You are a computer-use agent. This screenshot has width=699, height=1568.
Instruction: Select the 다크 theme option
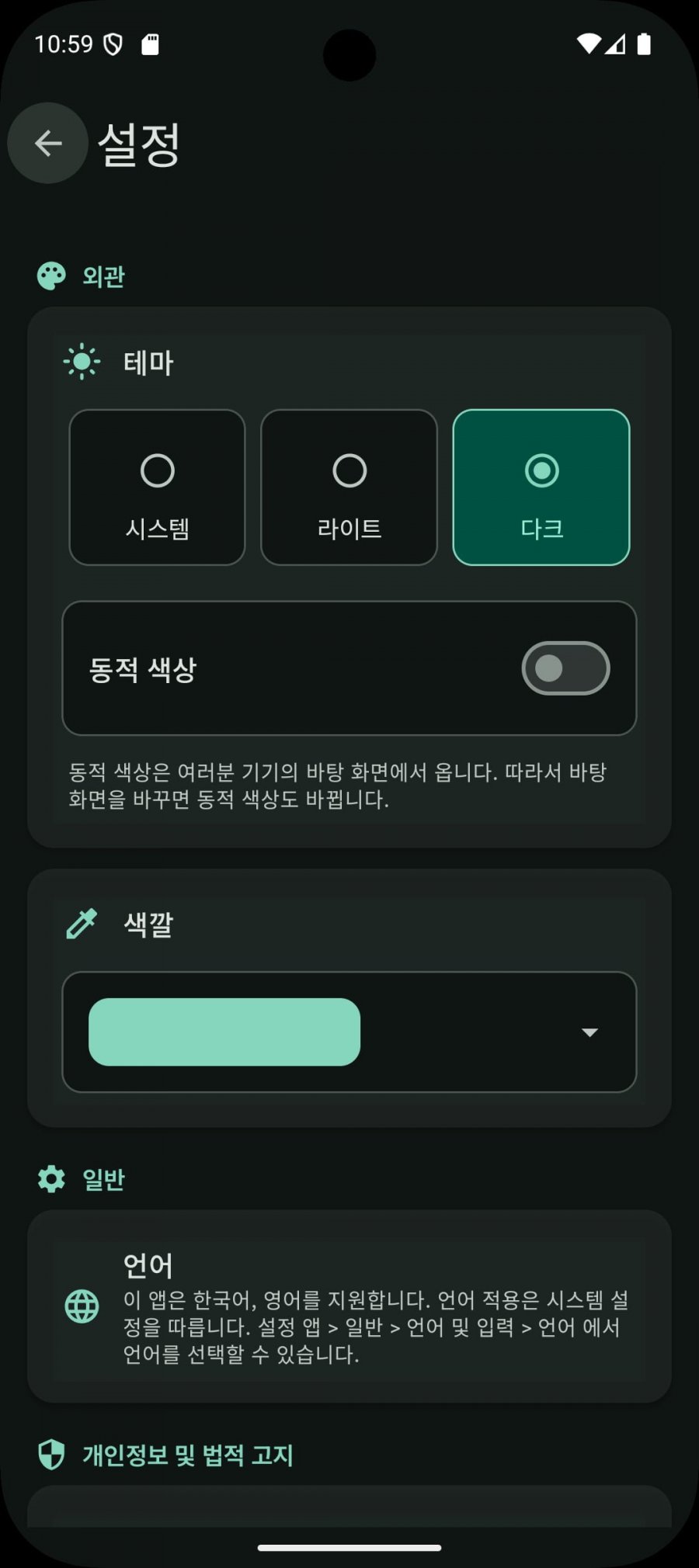[x=541, y=487]
